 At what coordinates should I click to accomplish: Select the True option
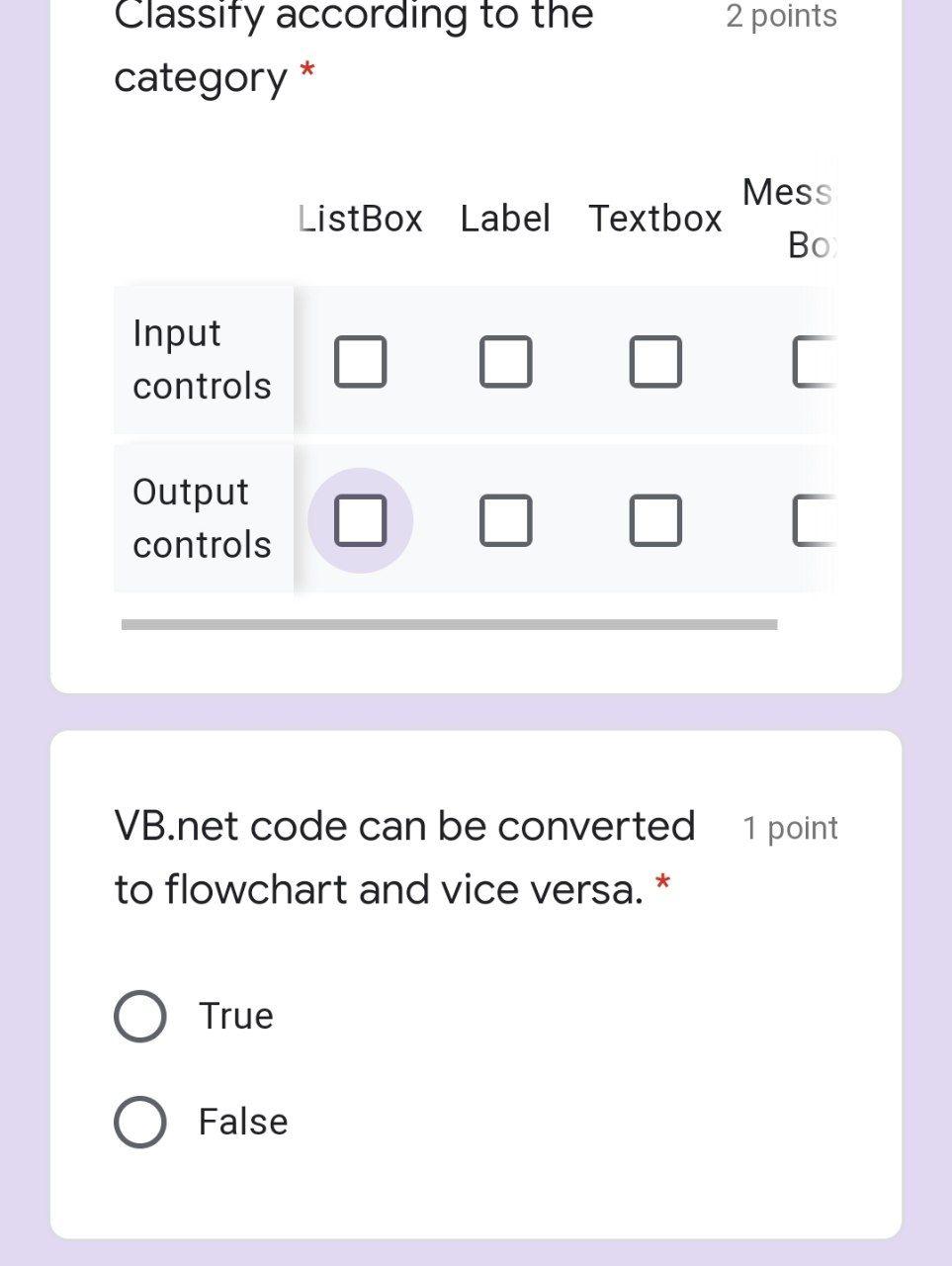point(138,1014)
